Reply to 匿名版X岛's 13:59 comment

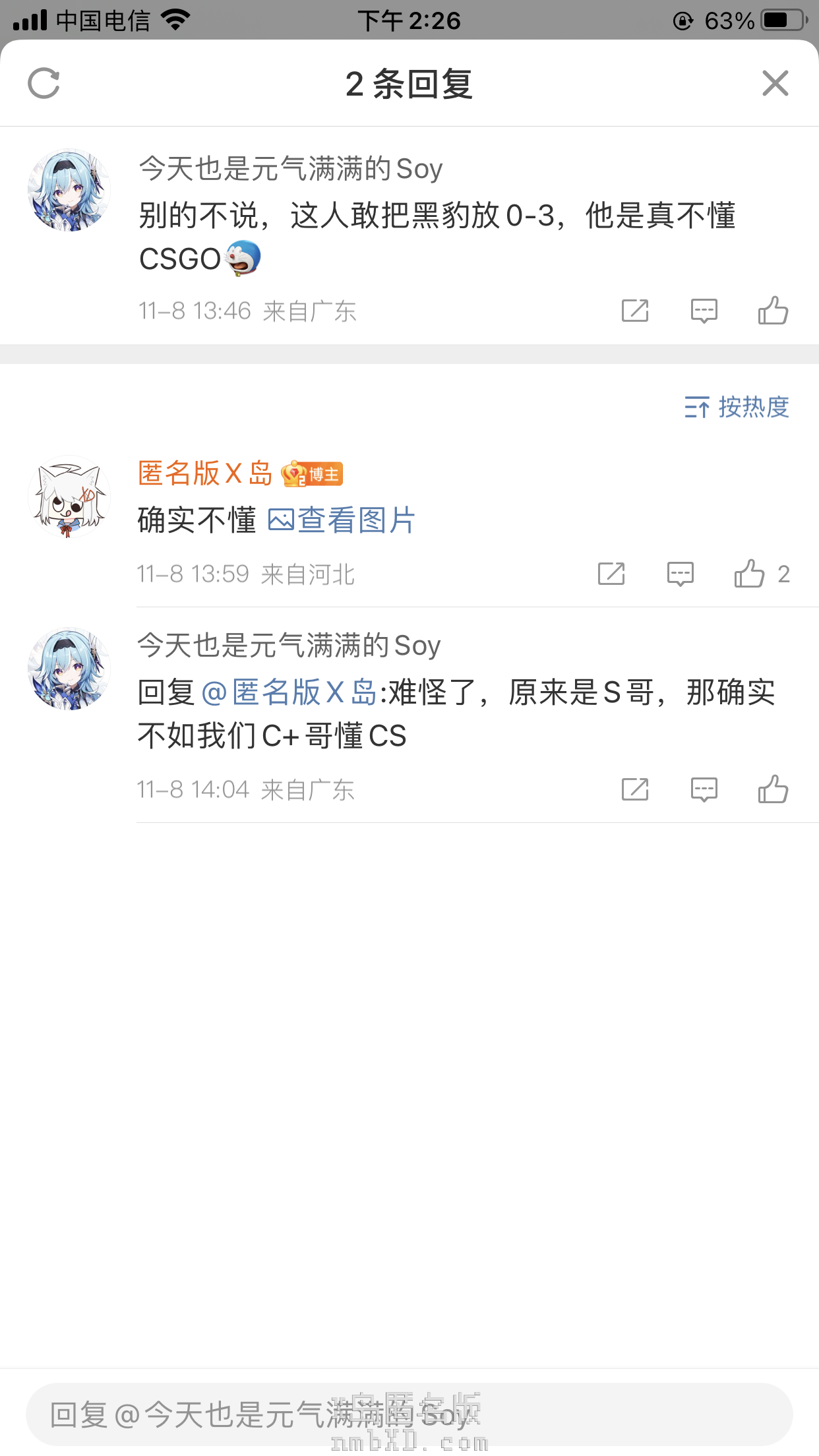[680, 574]
